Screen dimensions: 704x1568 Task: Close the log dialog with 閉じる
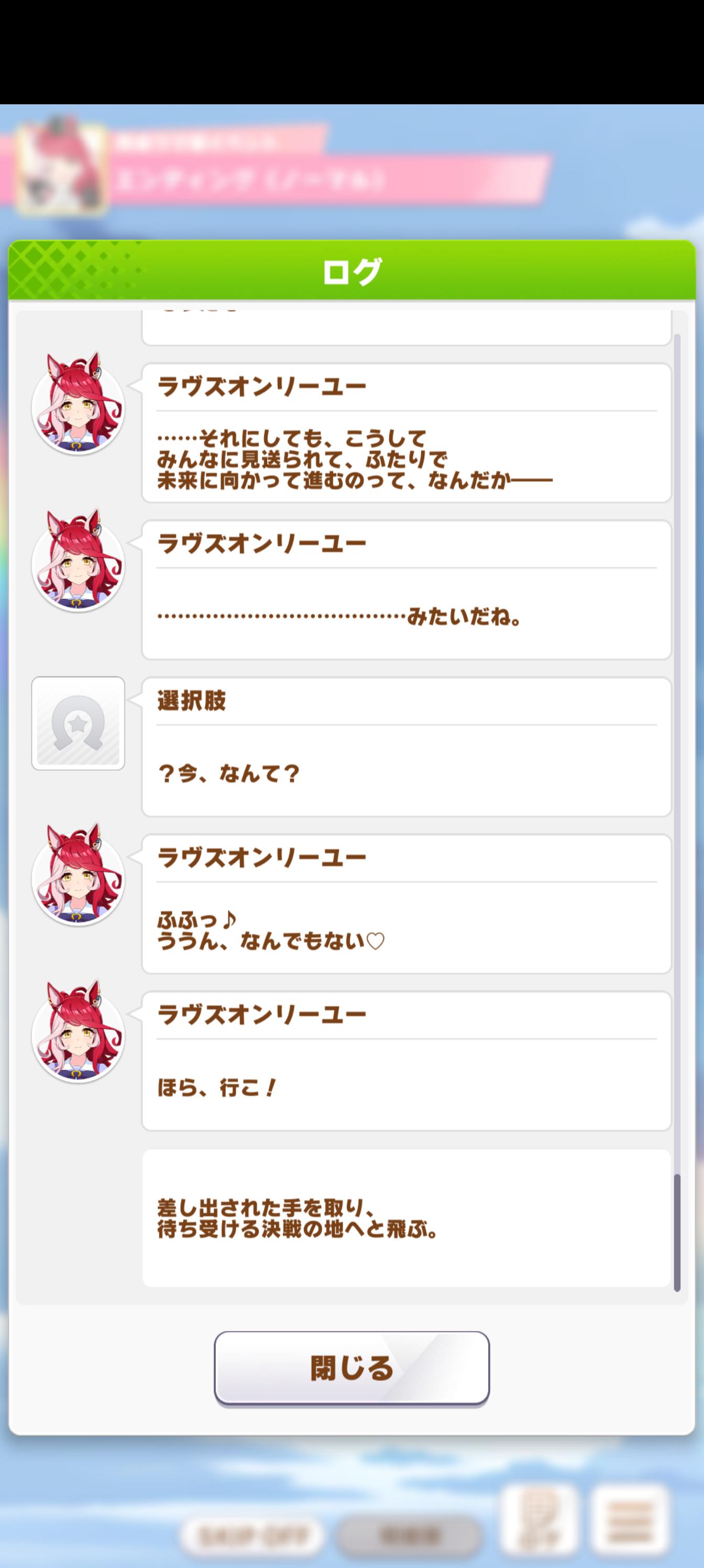tap(351, 1368)
